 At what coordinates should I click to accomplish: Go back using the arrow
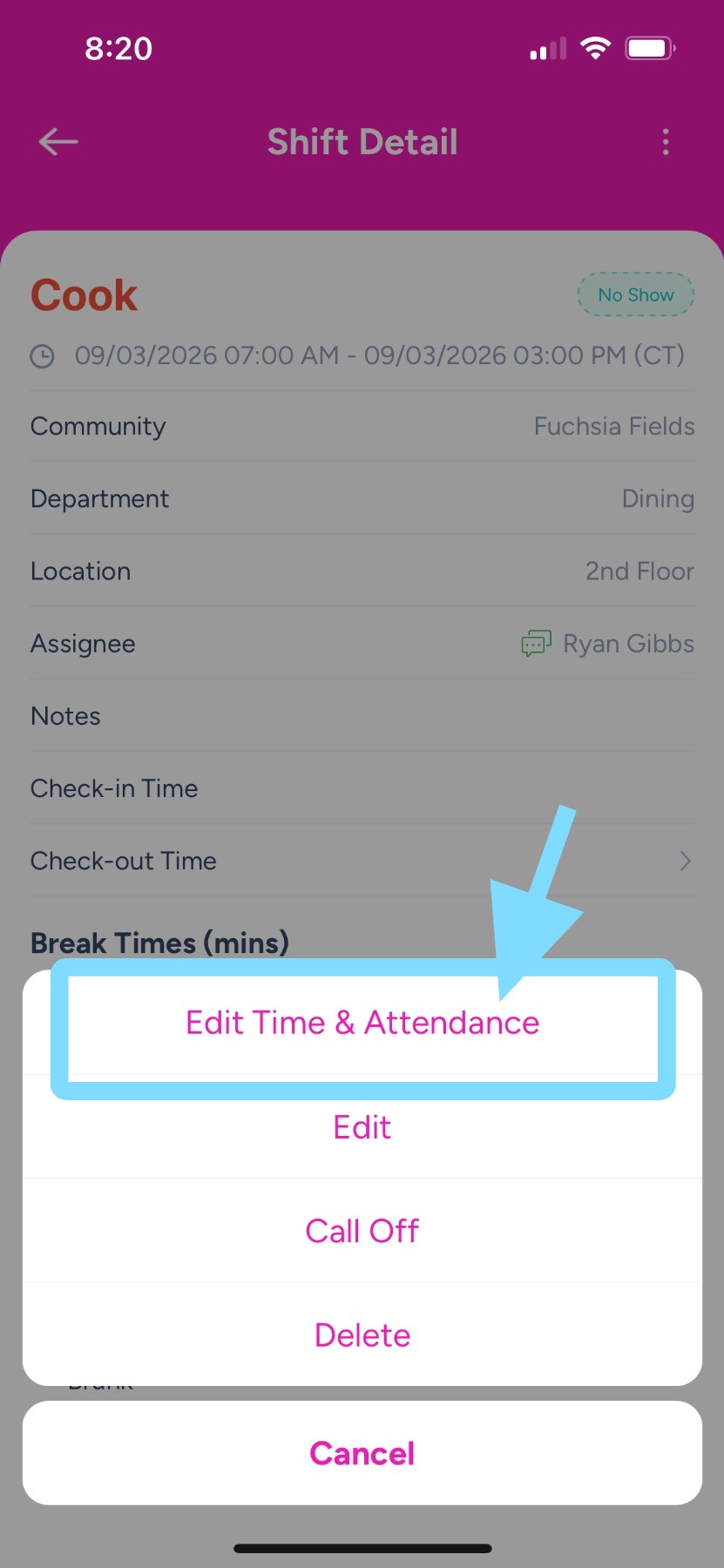[x=58, y=142]
